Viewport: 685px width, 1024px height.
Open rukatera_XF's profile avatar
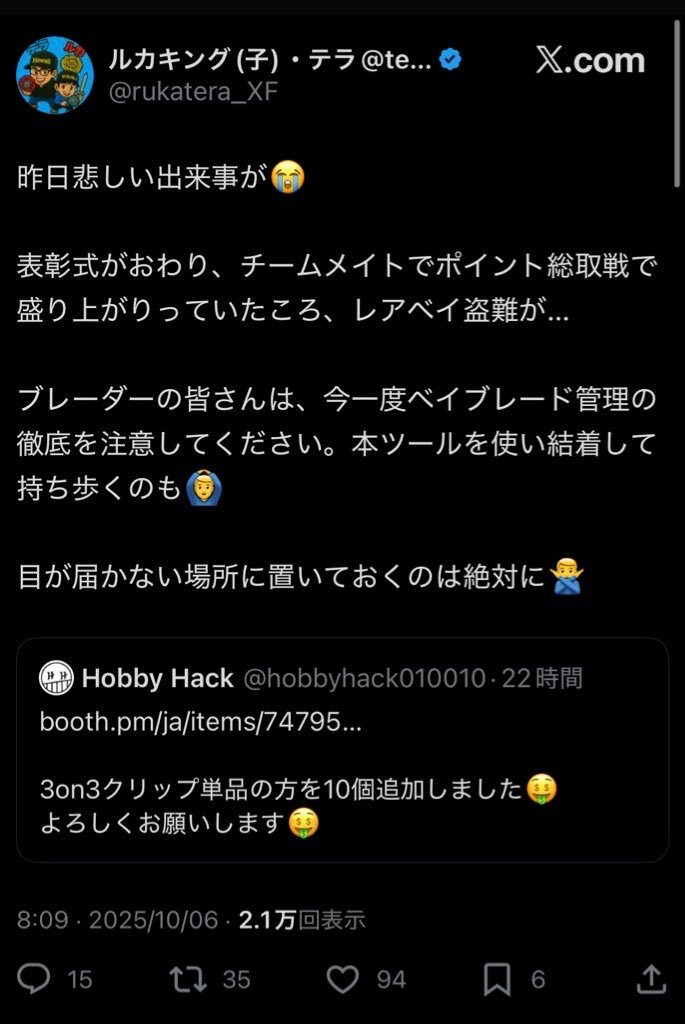click(x=54, y=75)
